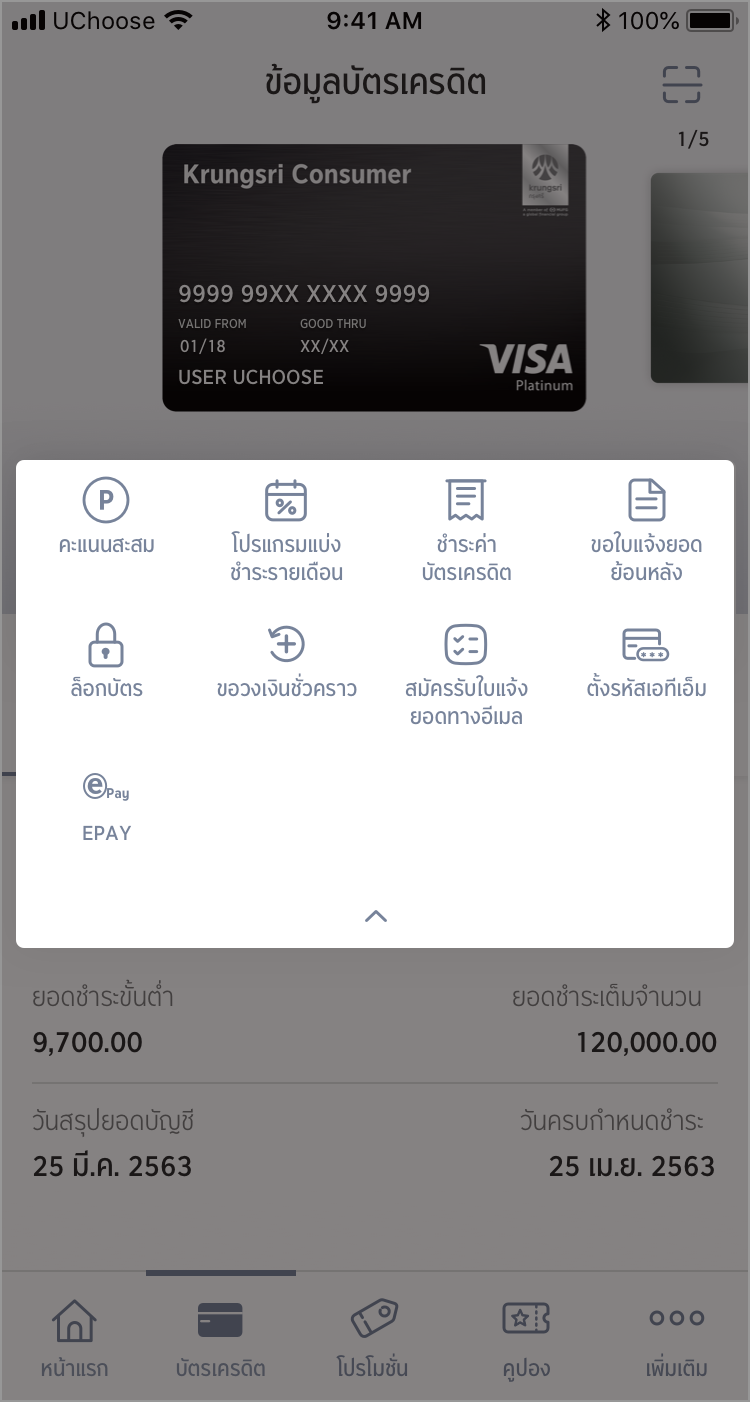Open ล็อกบัตร to lock the card
750x1402 pixels.
pyautogui.click(x=106, y=661)
